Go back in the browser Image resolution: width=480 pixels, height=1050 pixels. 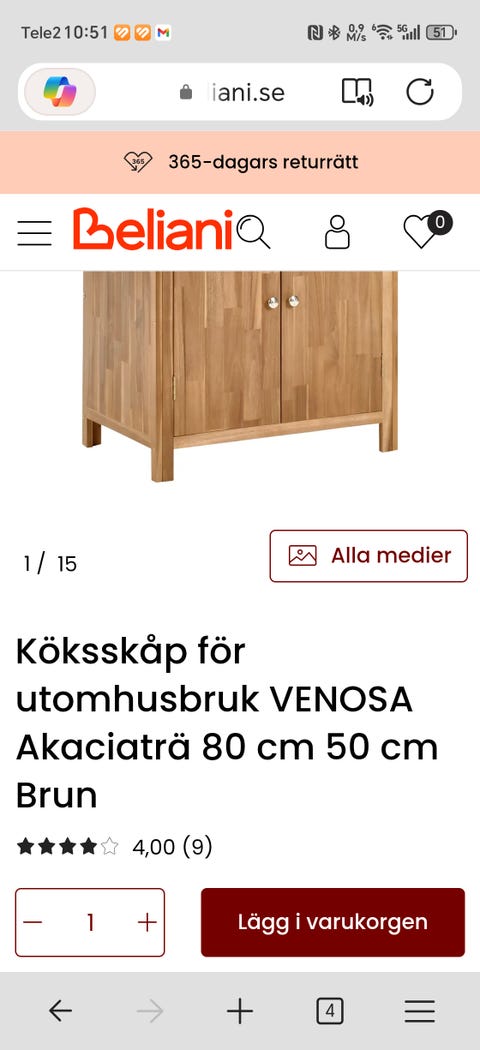tap(60, 1011)
